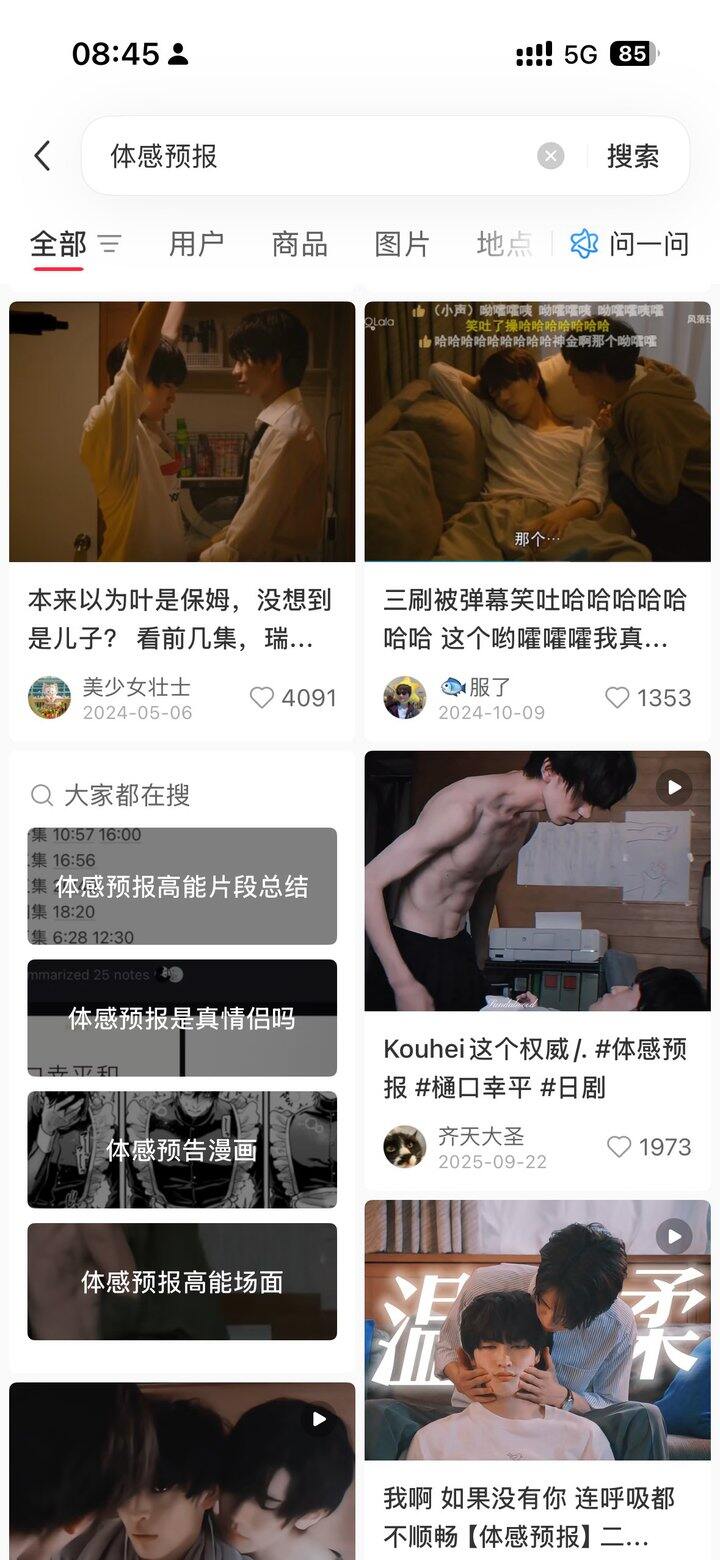Tap the search magnifier in 大家都在搜
This screenshot has width=720, height=1560.
[41, 794]
